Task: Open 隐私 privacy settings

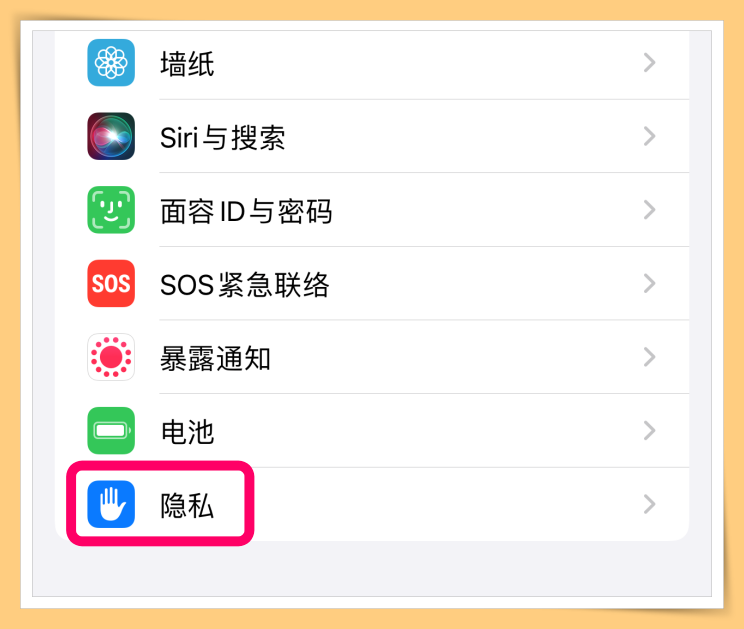Action: click(x=187, y=505)
